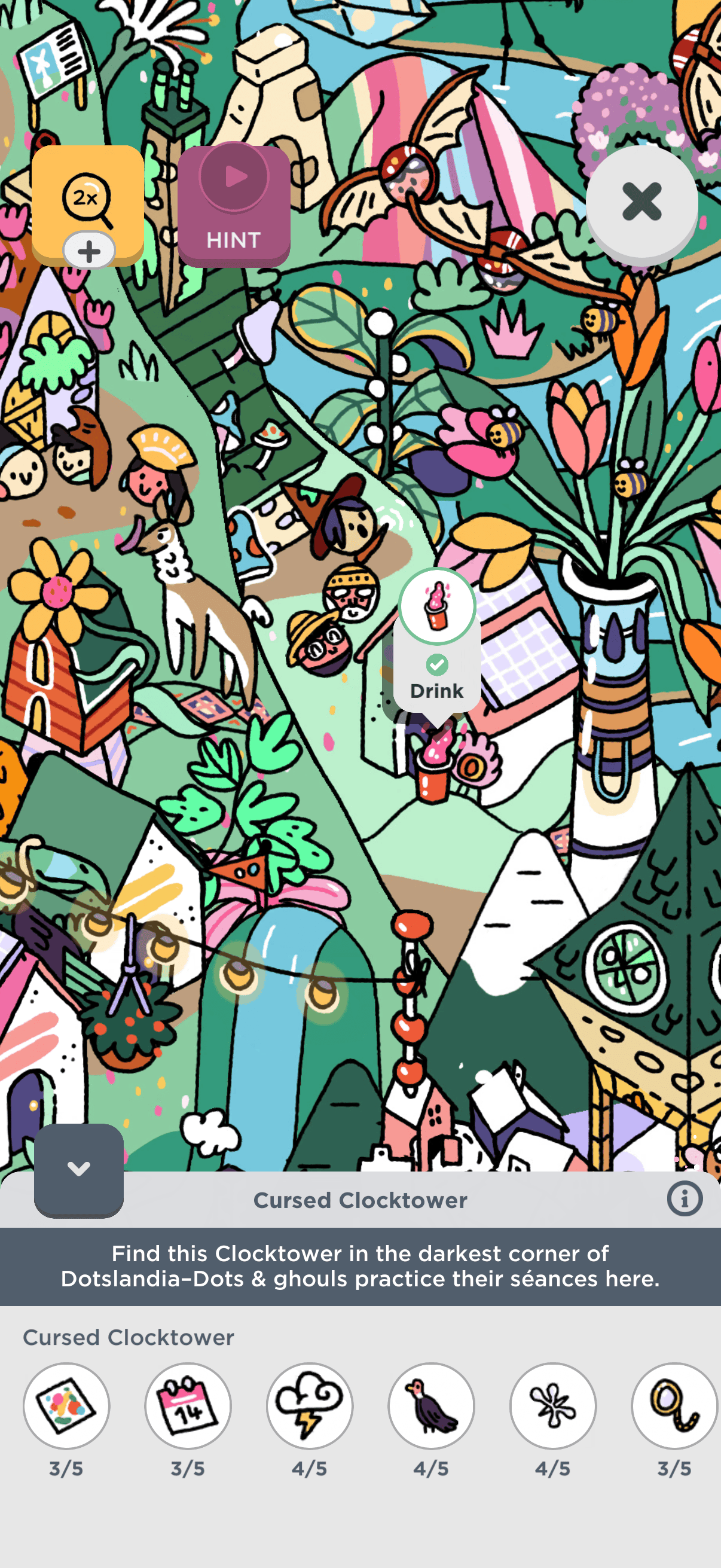Collapse the bottom items panel
Screen dimensions: 721x1568
pos(78,1169)
